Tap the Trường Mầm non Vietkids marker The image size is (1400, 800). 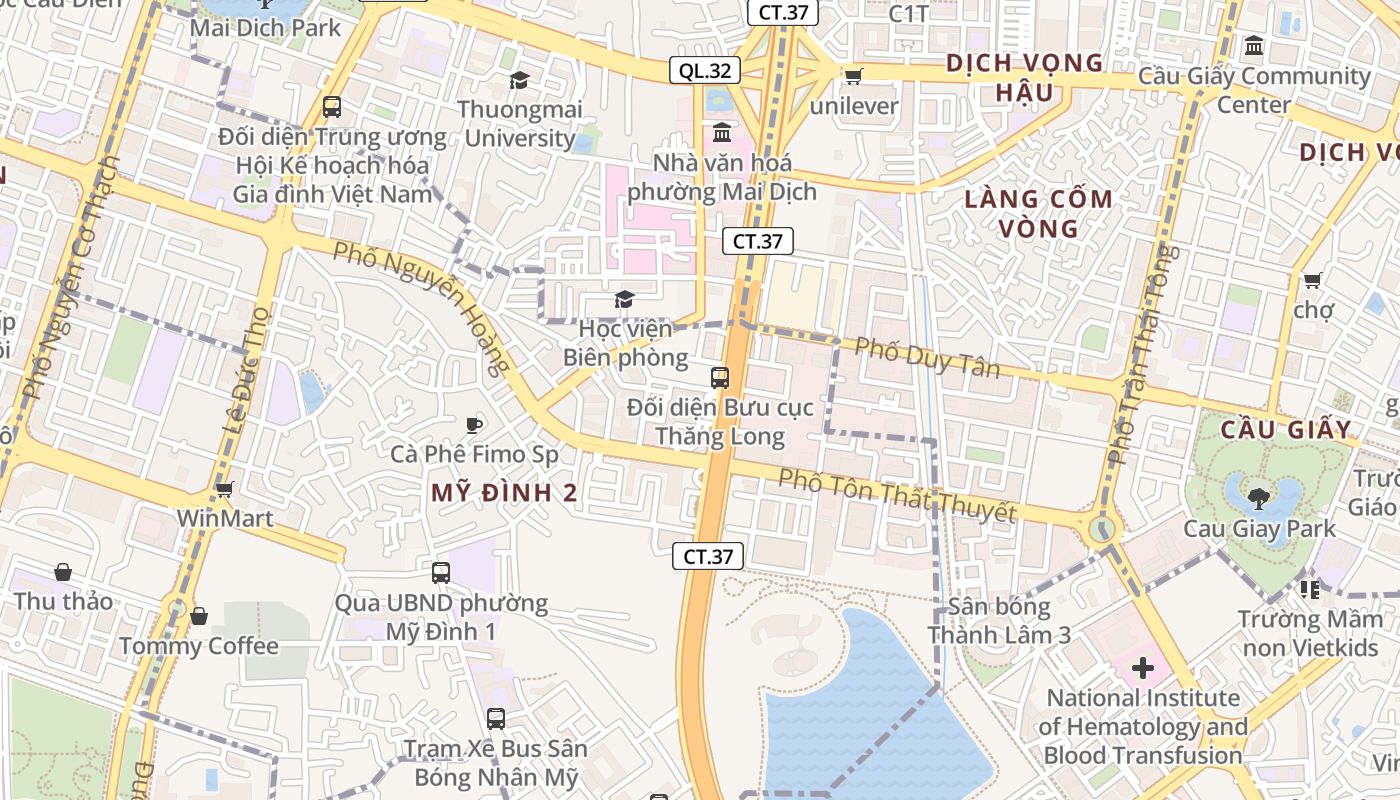(x=1310, y=589)
